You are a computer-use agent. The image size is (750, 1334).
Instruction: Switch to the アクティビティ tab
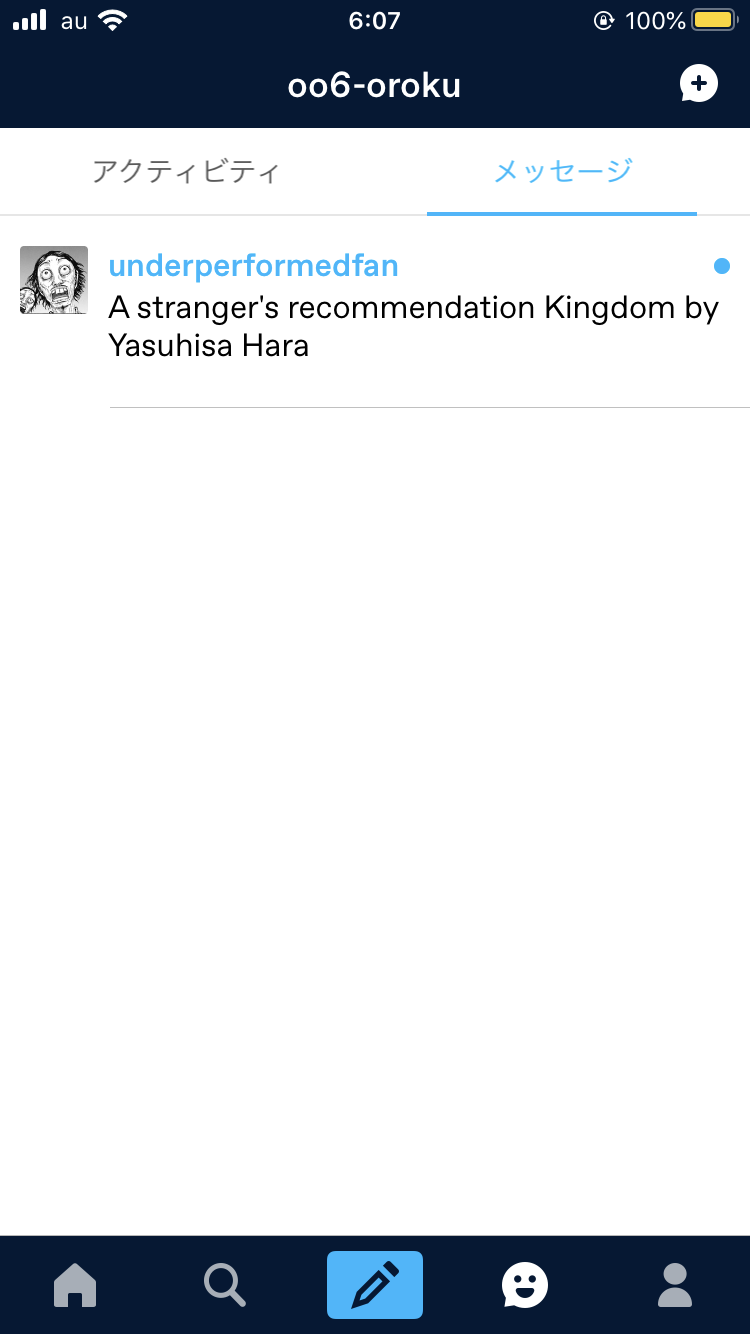(x=186, y=171)
